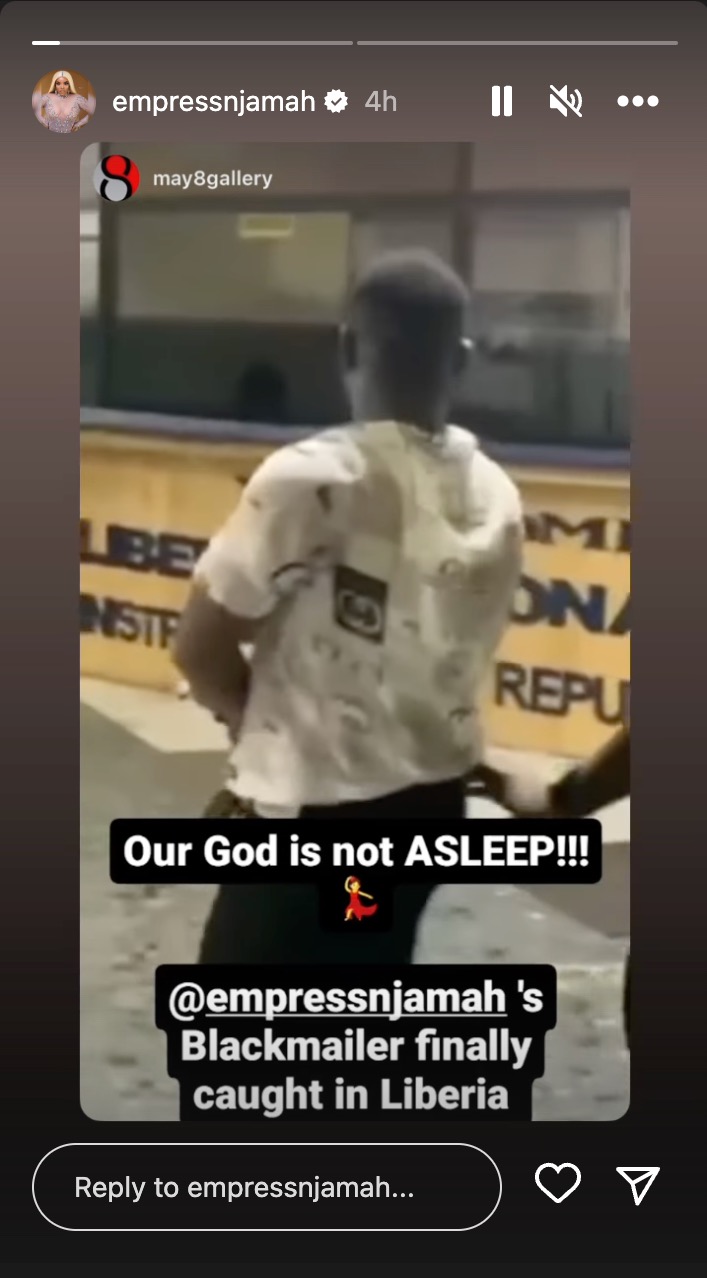Pause the story playback
Image resolution: width=707 pixels, height=1278 pixels.
[x=502, y=101]
